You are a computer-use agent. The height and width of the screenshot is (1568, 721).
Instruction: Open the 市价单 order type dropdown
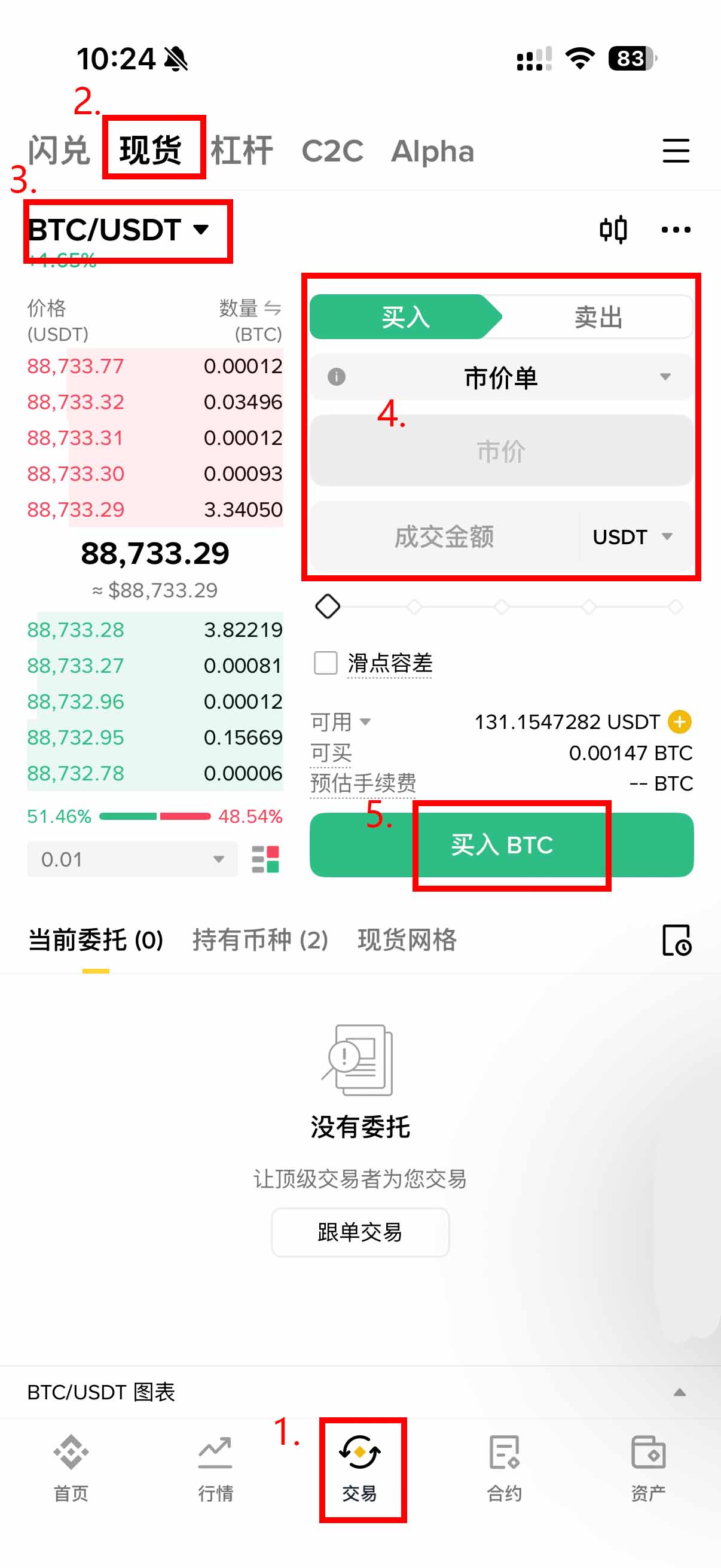(x=502, y=377)
